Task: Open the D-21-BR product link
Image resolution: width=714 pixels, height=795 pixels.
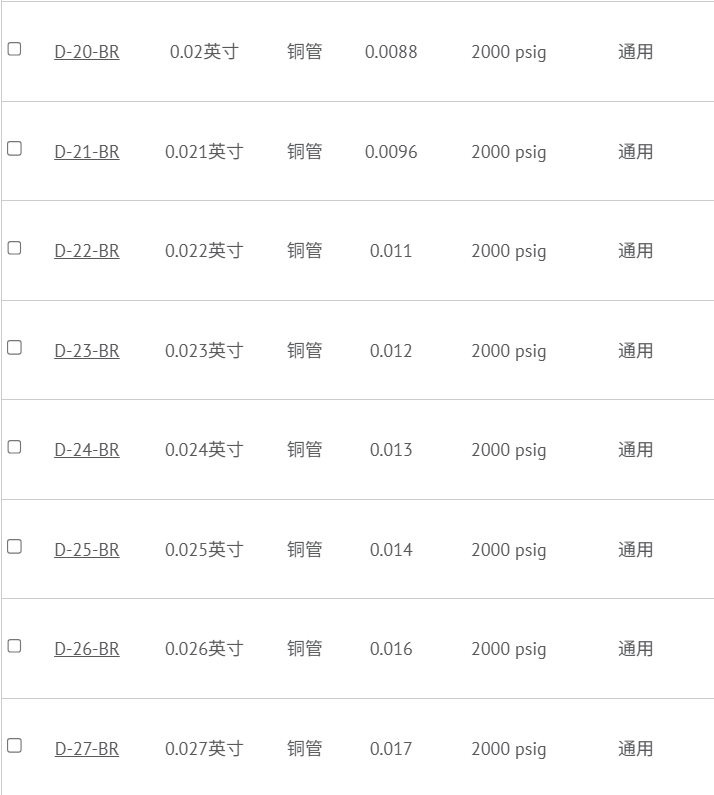Action: point(87,152)
